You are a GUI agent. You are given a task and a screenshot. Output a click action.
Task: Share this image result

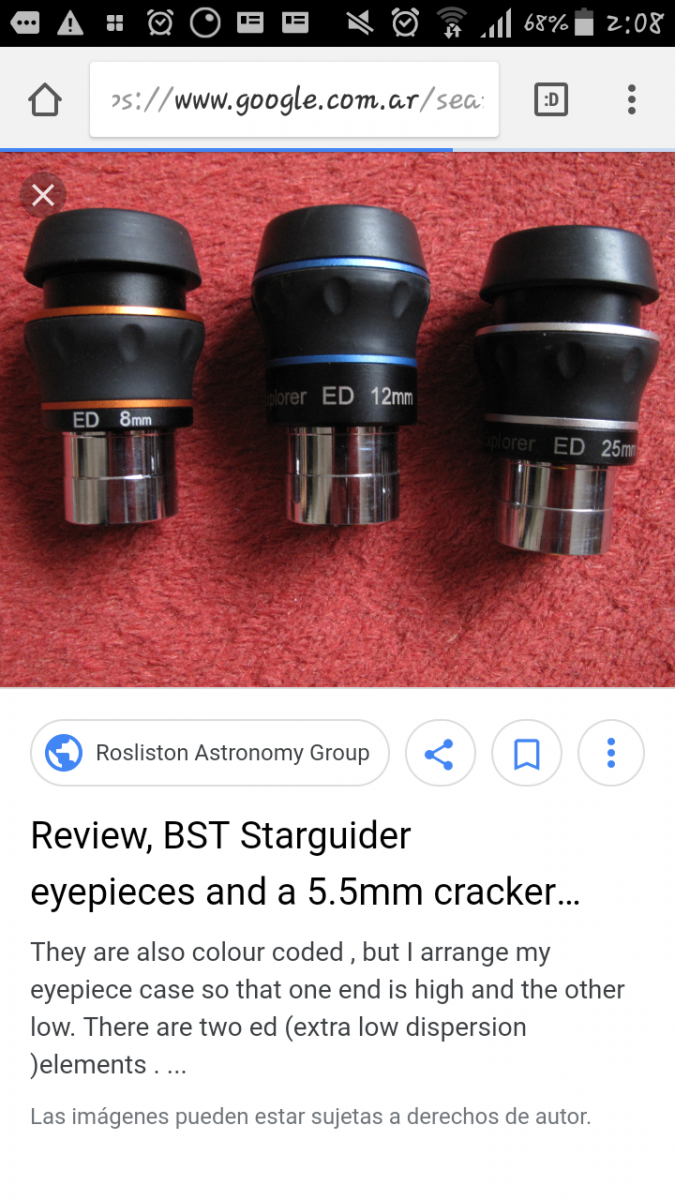coord(439,753)
